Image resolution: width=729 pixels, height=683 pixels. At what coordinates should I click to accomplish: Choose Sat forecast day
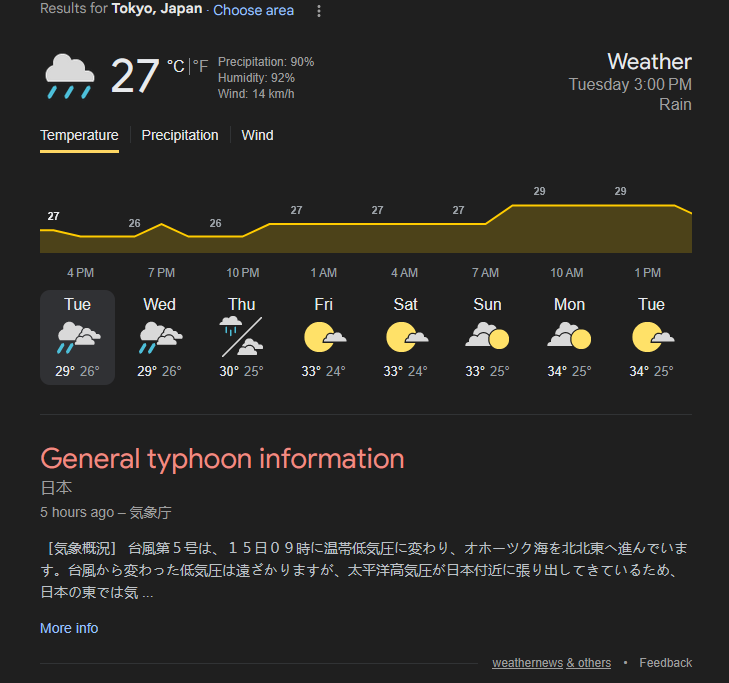pyautogui.click(x=405, y=337)
